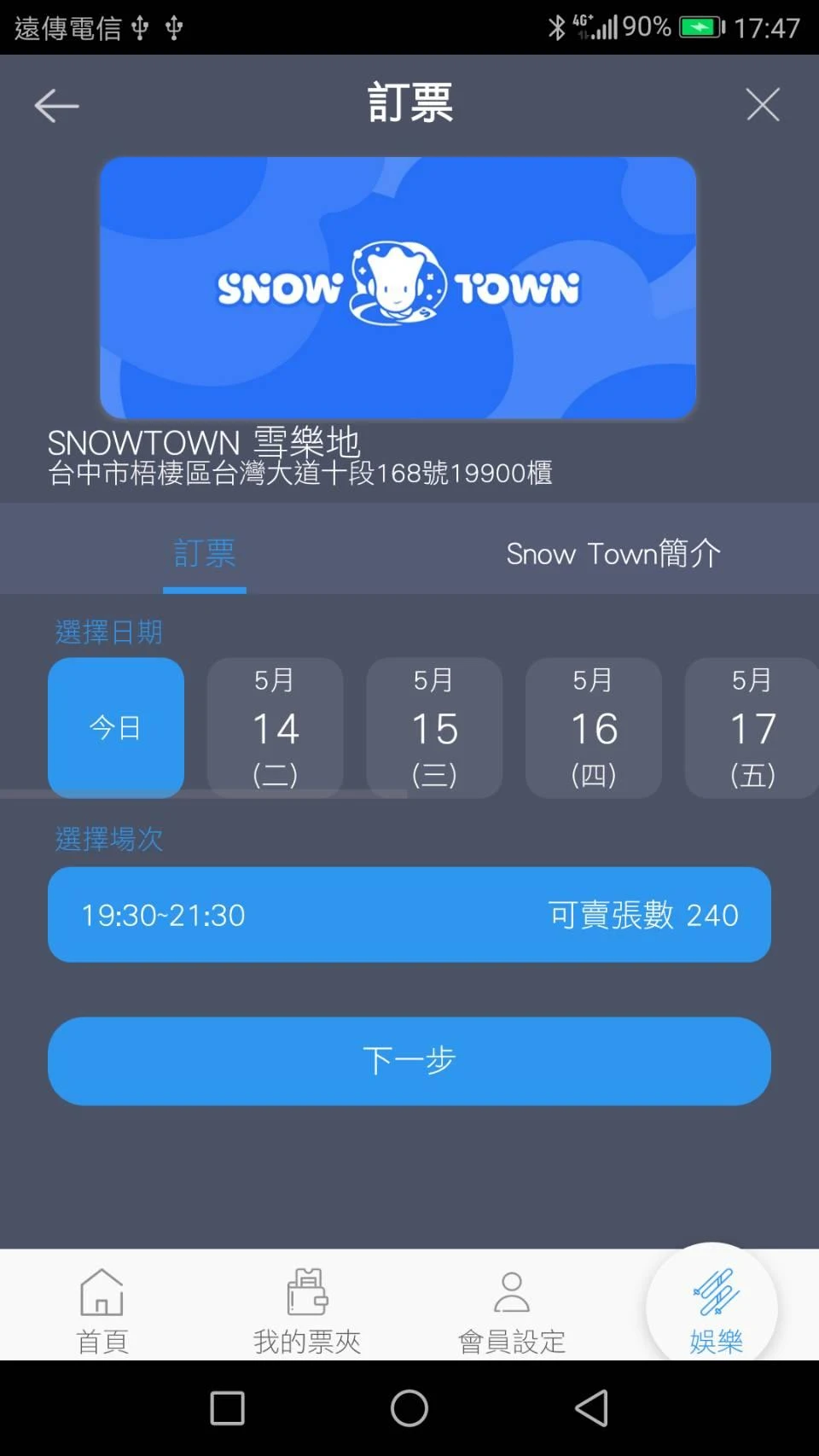
Task: Tap 下一步 to continue
Action: 409,1061
